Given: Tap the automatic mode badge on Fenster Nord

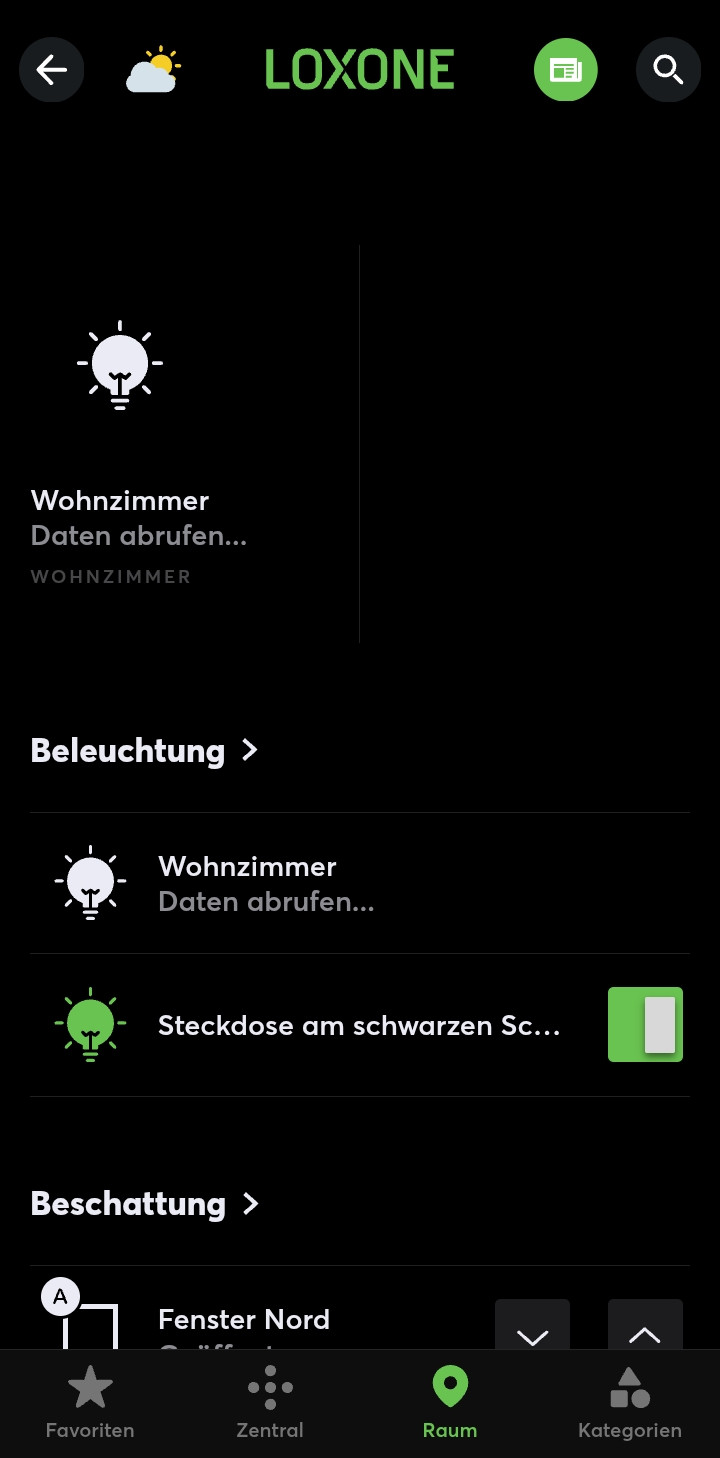Looking at the screenshot, I should point(60,1296).
